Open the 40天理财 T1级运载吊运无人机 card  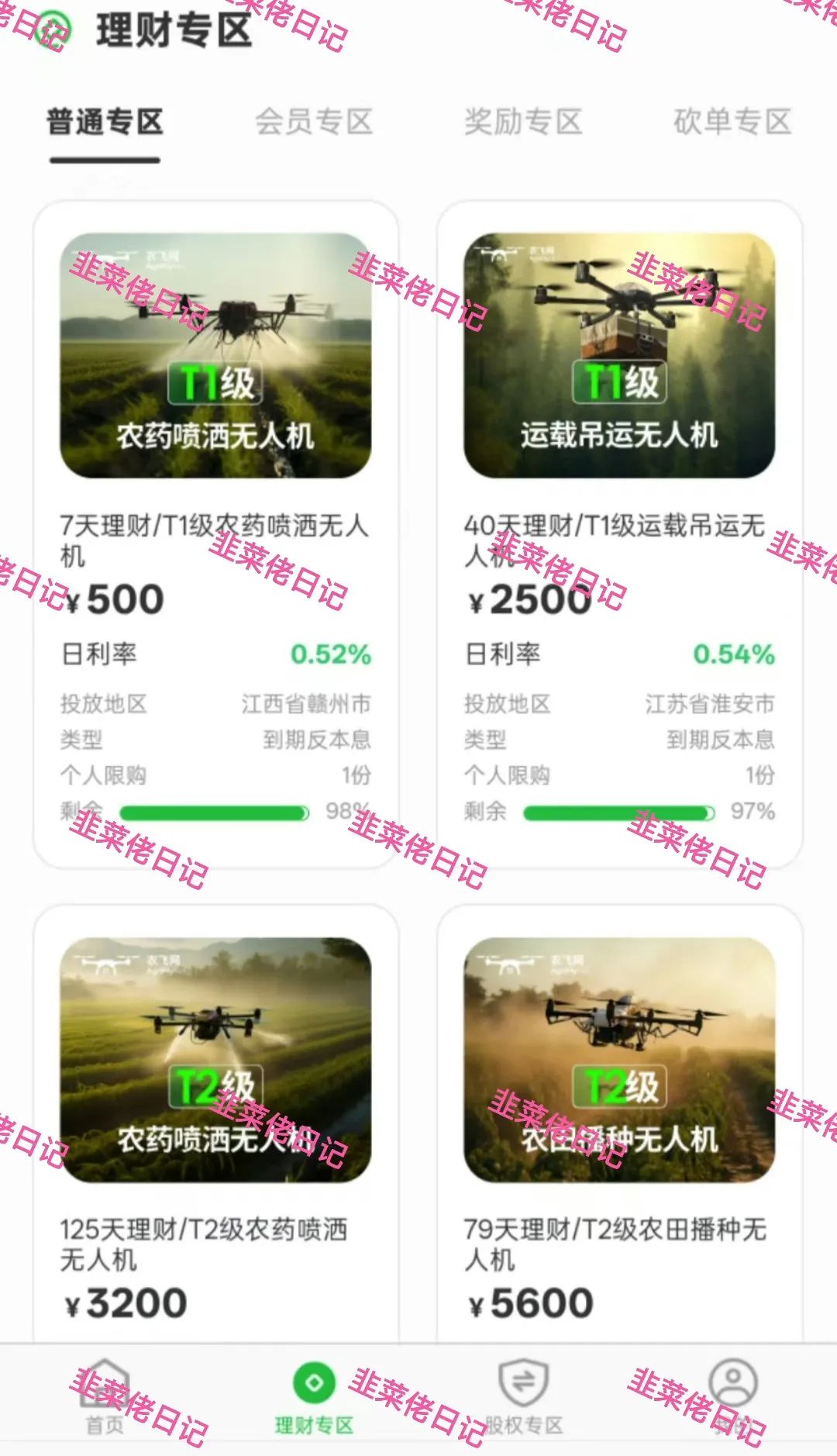click(619, 535)
